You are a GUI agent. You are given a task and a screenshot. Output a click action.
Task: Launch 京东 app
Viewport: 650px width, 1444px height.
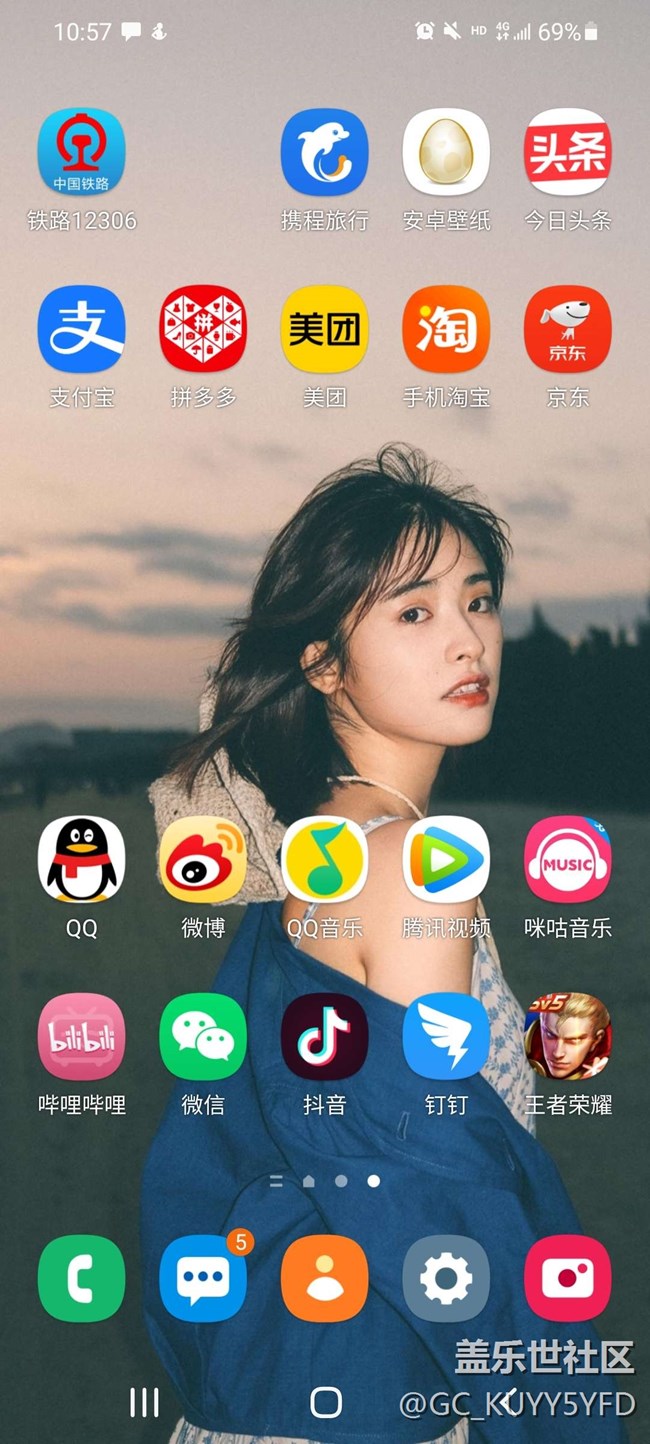[x=568, y=329]
